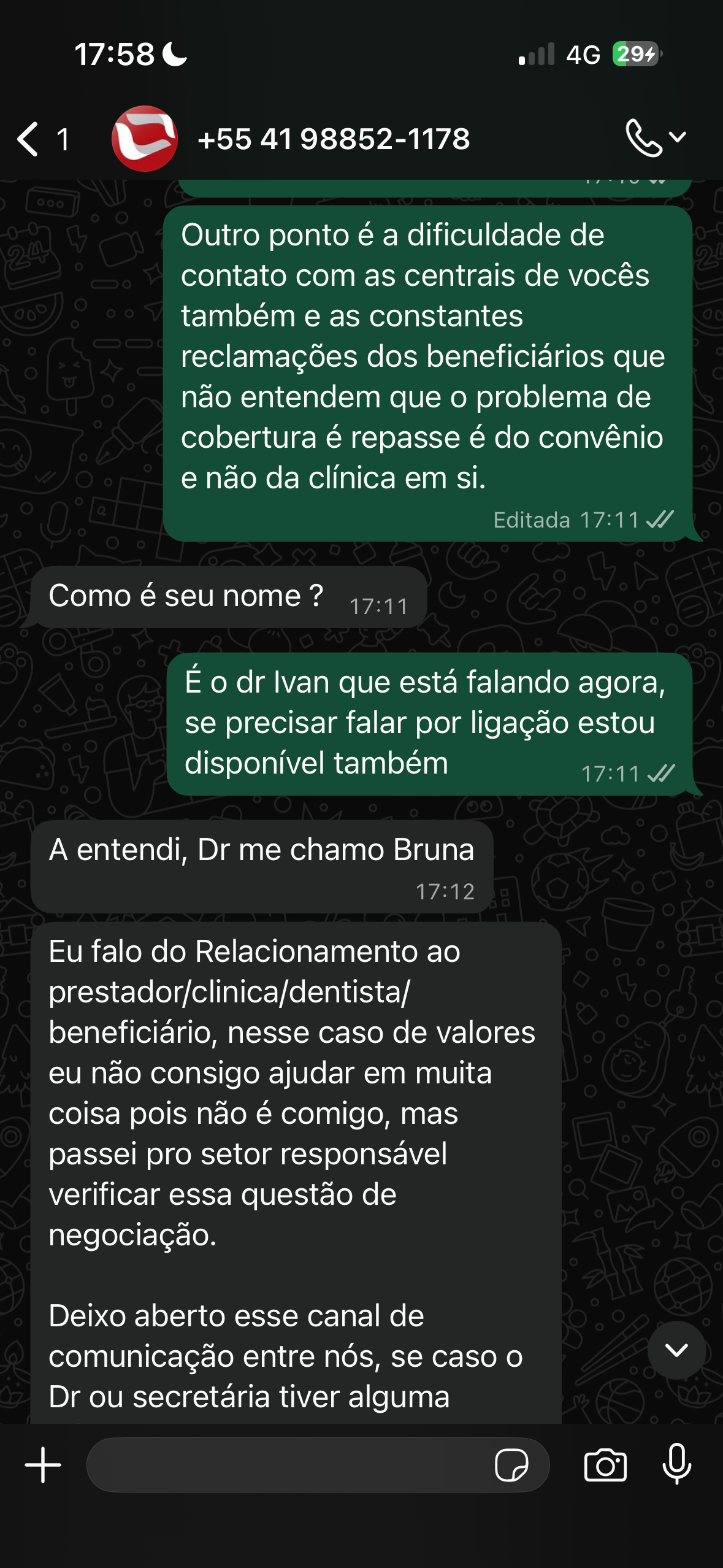This screenshot has height=1568, width=723.
Task: Tap the microphone to record audio
Action: click(677, 1465)
